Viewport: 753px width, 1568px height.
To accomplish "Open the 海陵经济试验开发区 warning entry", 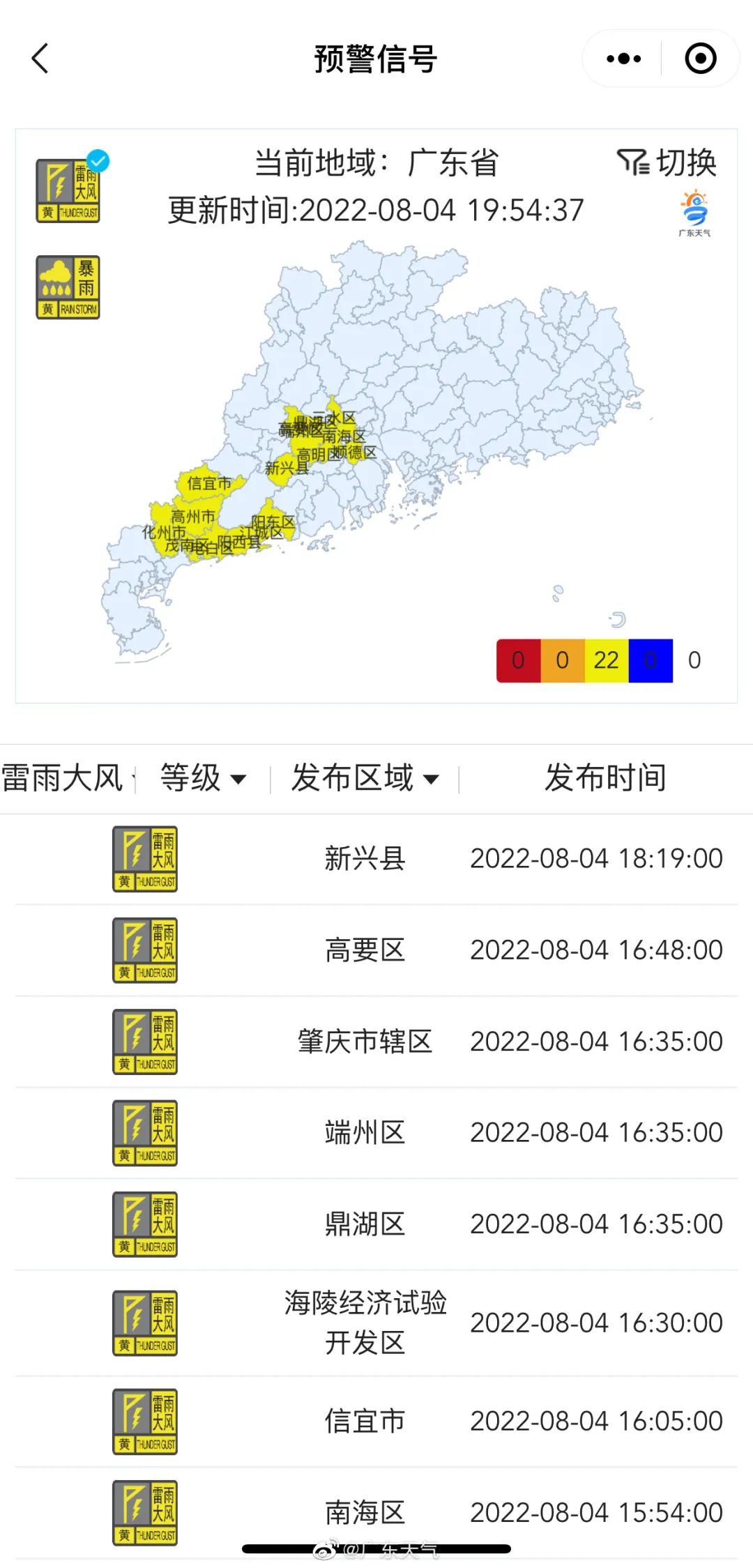I will 376,1323.
